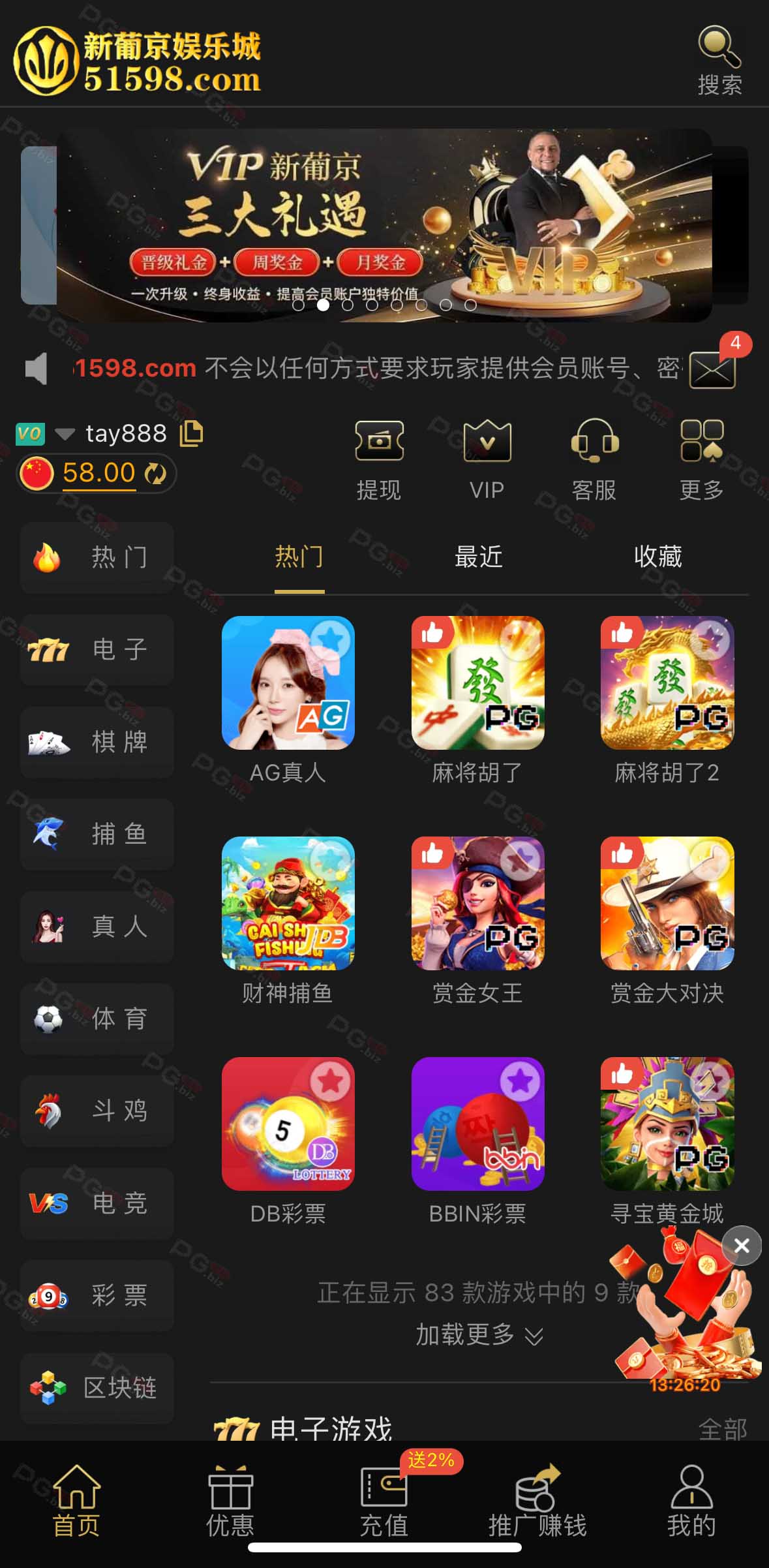
Task: Select the 电子 category
Action: click(97, 649)
